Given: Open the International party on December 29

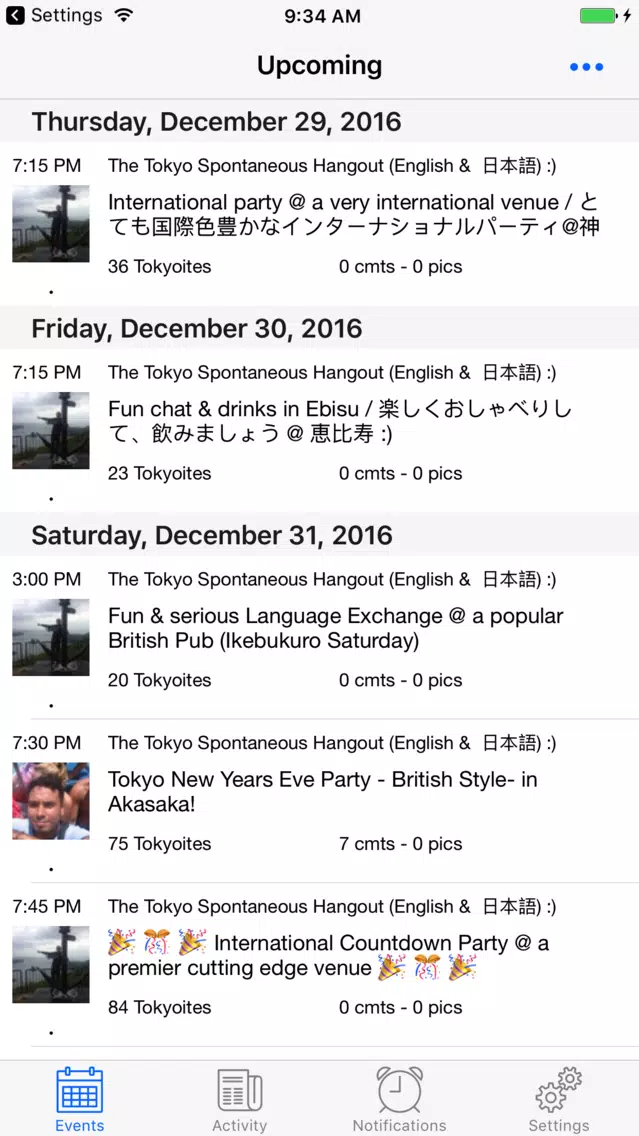Looking at the screenshot, I should tap(353, 215).
